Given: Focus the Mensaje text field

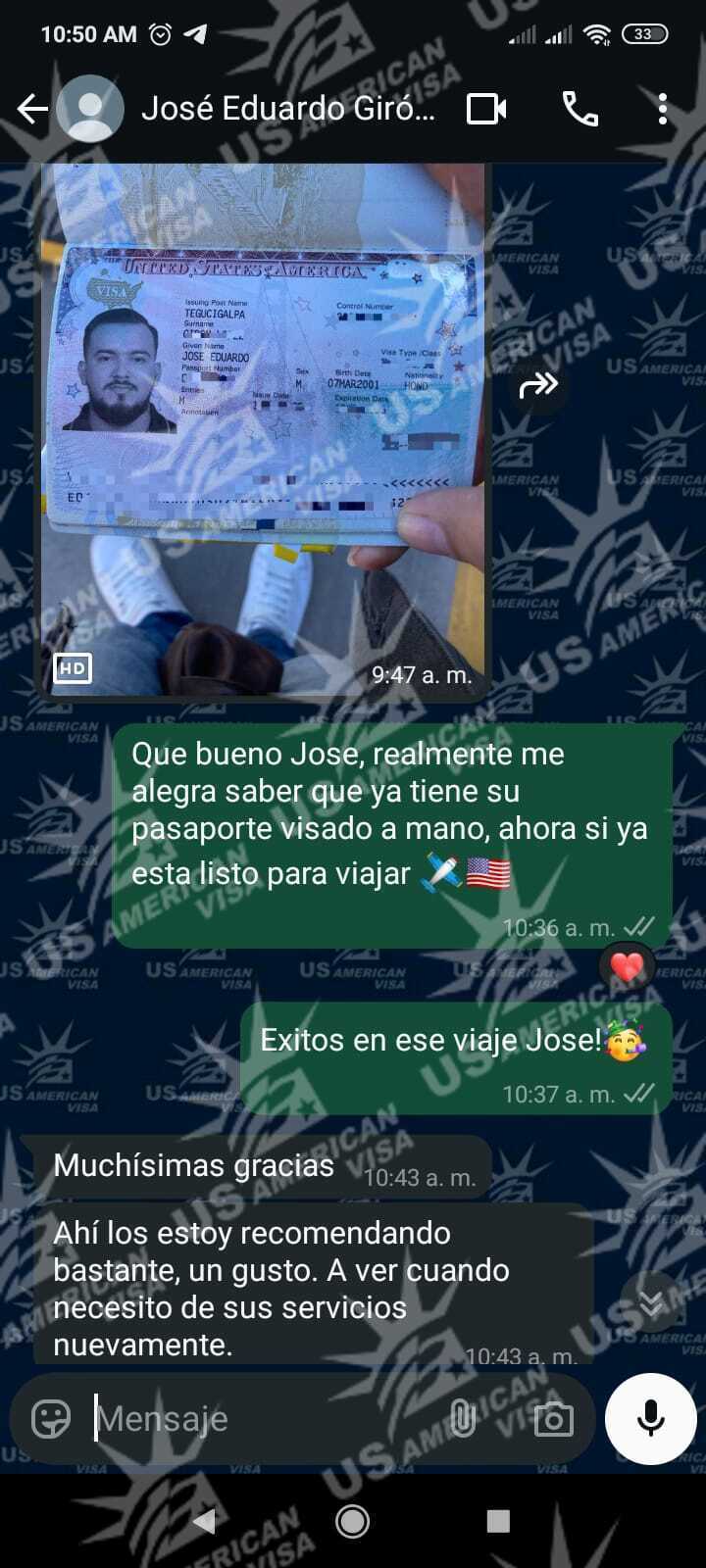Looking at the screenshot, I should click(x=265, y=1418).
